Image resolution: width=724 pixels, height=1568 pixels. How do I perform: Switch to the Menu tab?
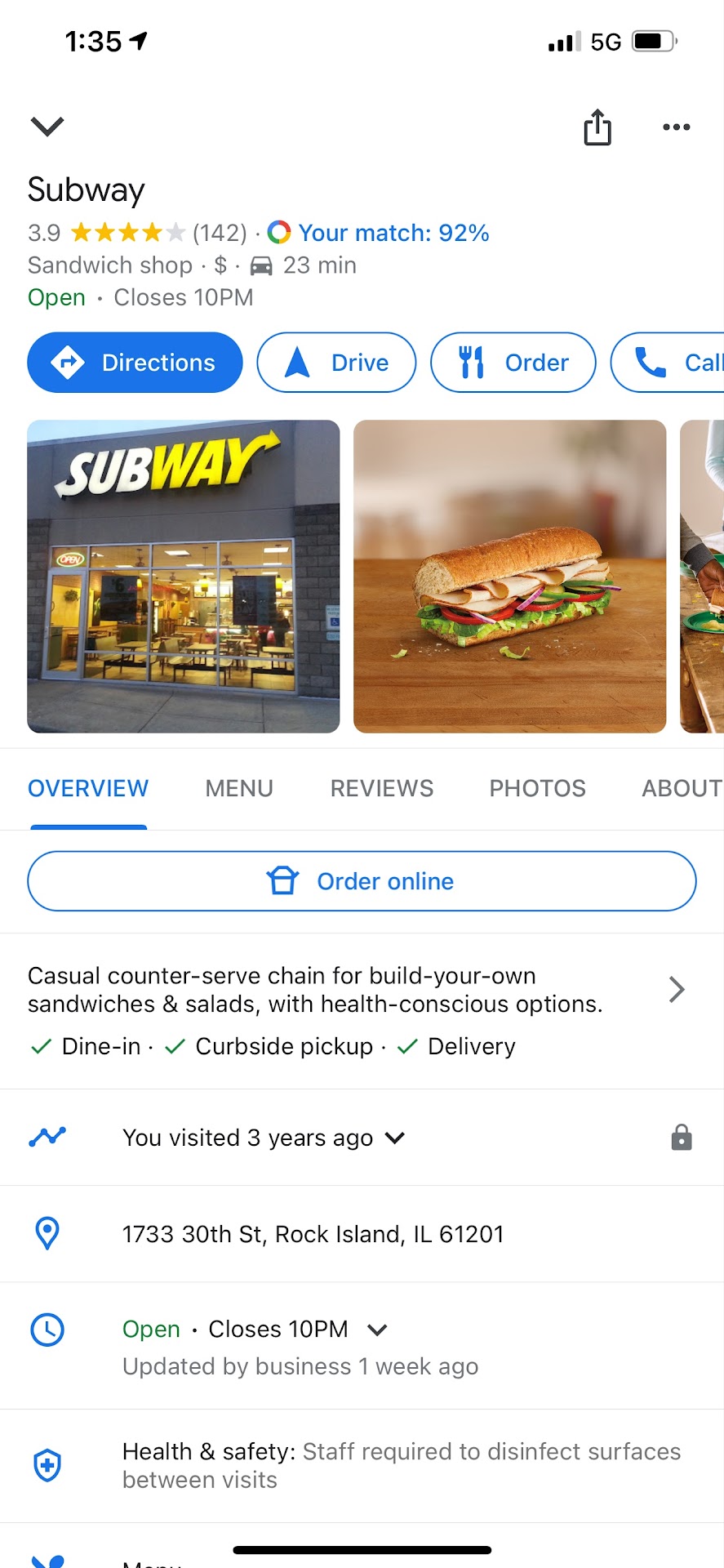pos(239,789)
